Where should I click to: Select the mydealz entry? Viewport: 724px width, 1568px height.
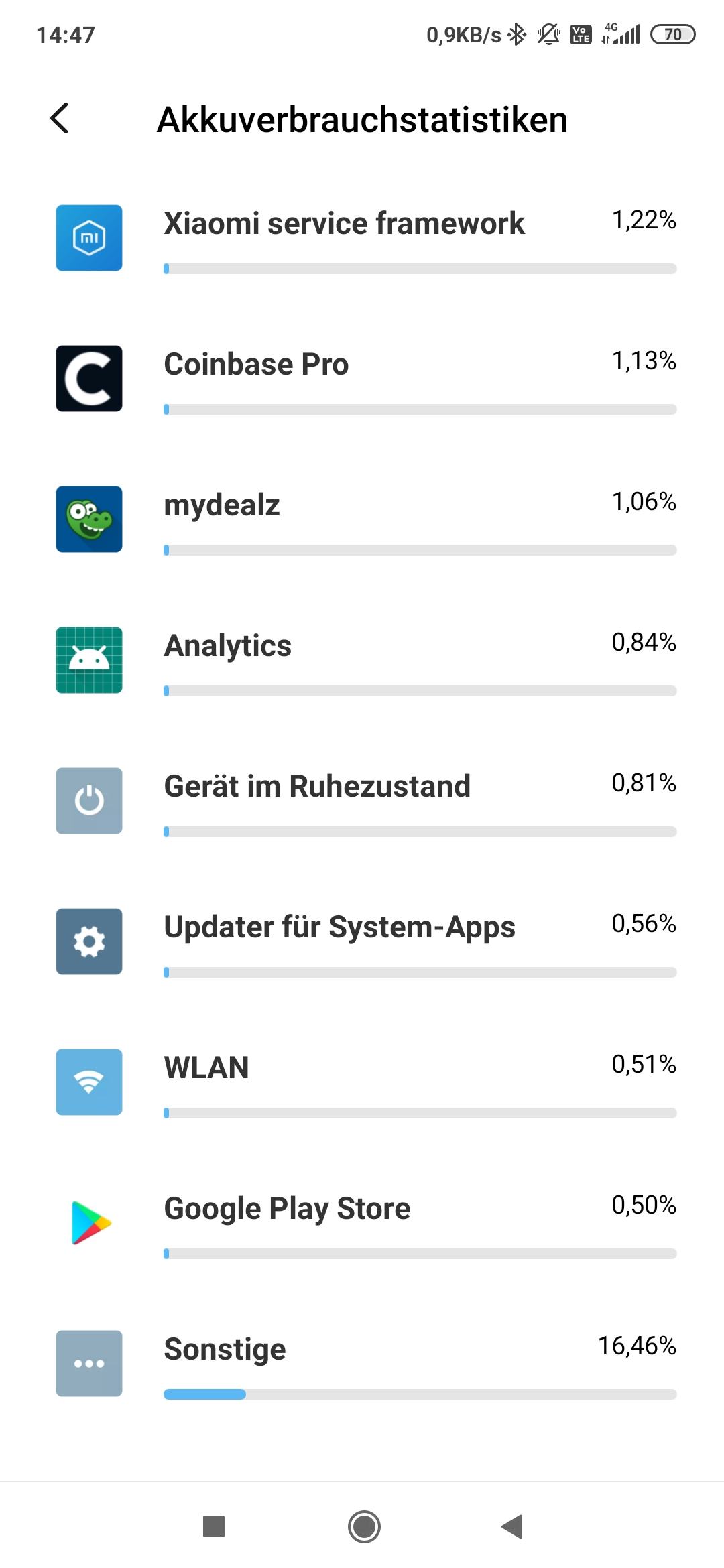(x=362, y=519)
